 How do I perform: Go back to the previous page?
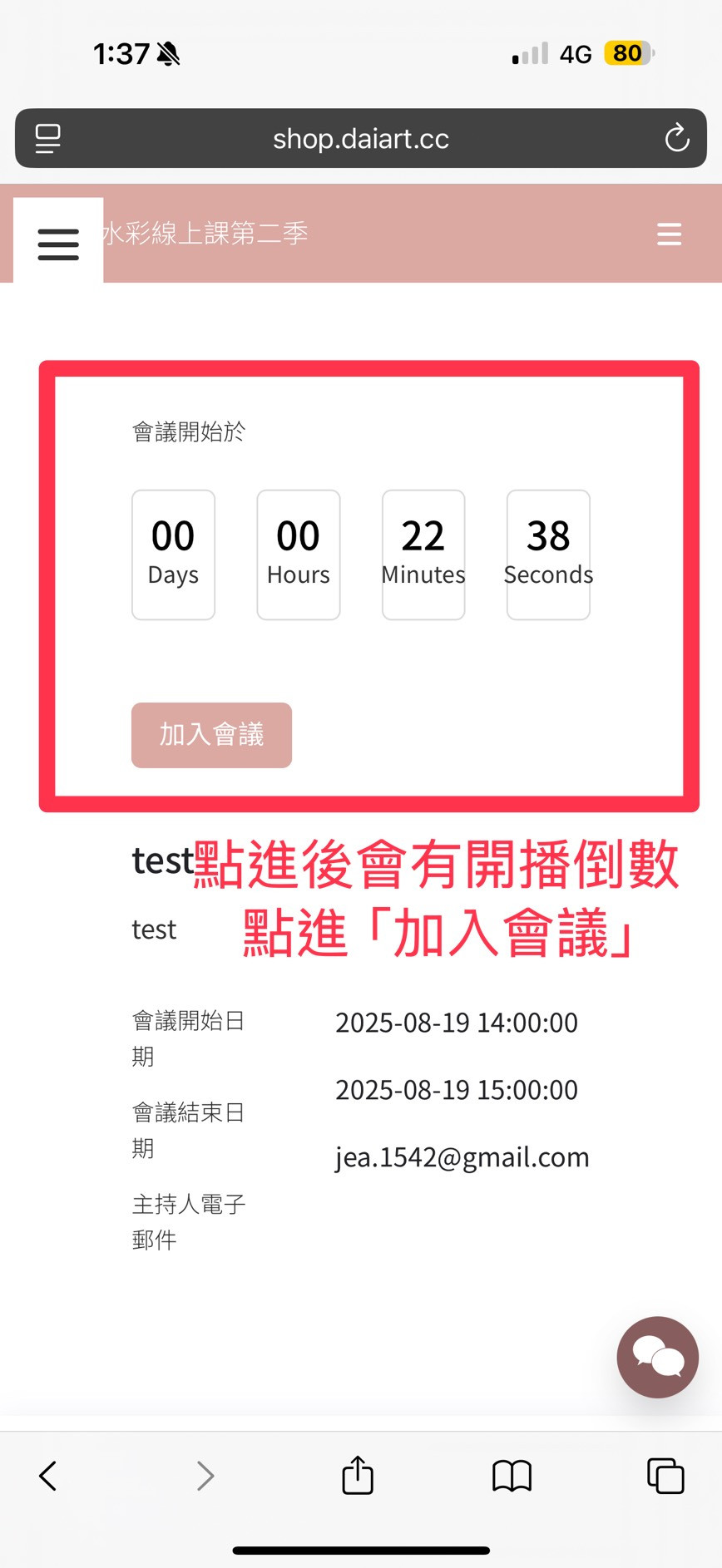click(48, 1476)
